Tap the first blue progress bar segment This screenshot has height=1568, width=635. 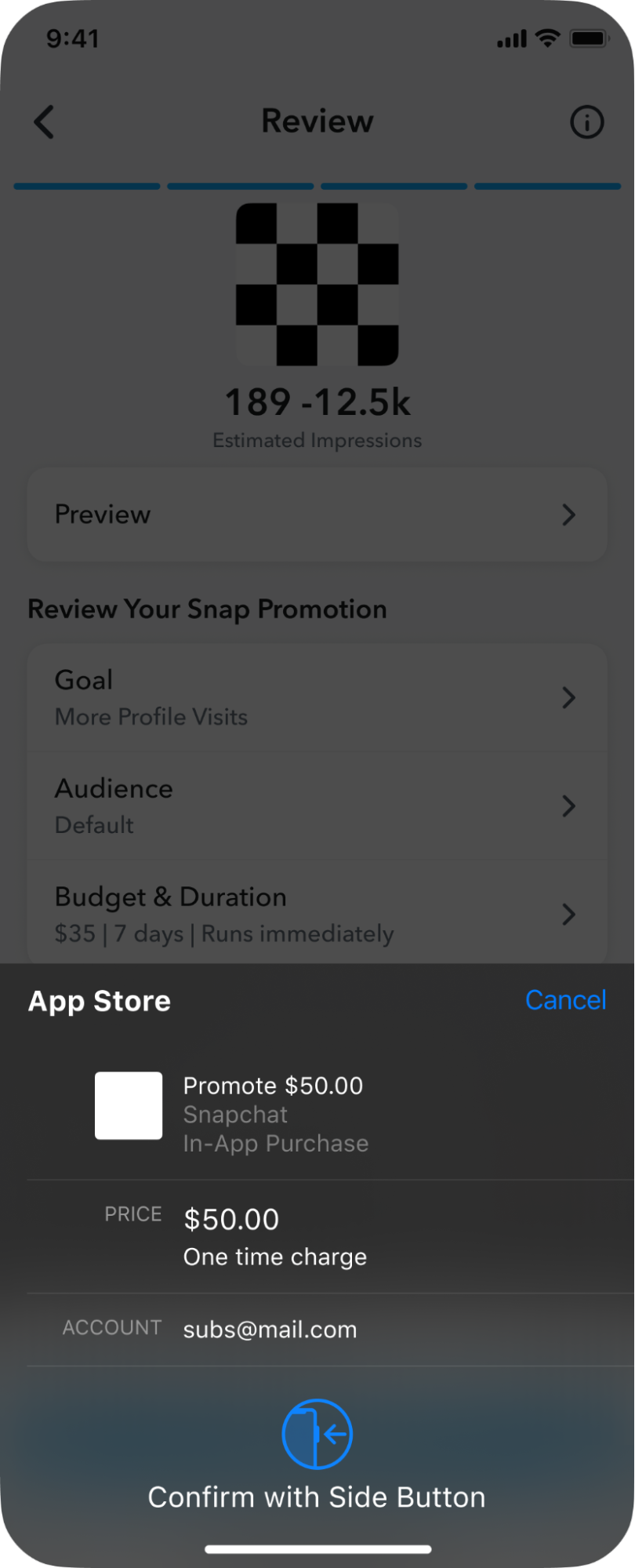[86, 186]
